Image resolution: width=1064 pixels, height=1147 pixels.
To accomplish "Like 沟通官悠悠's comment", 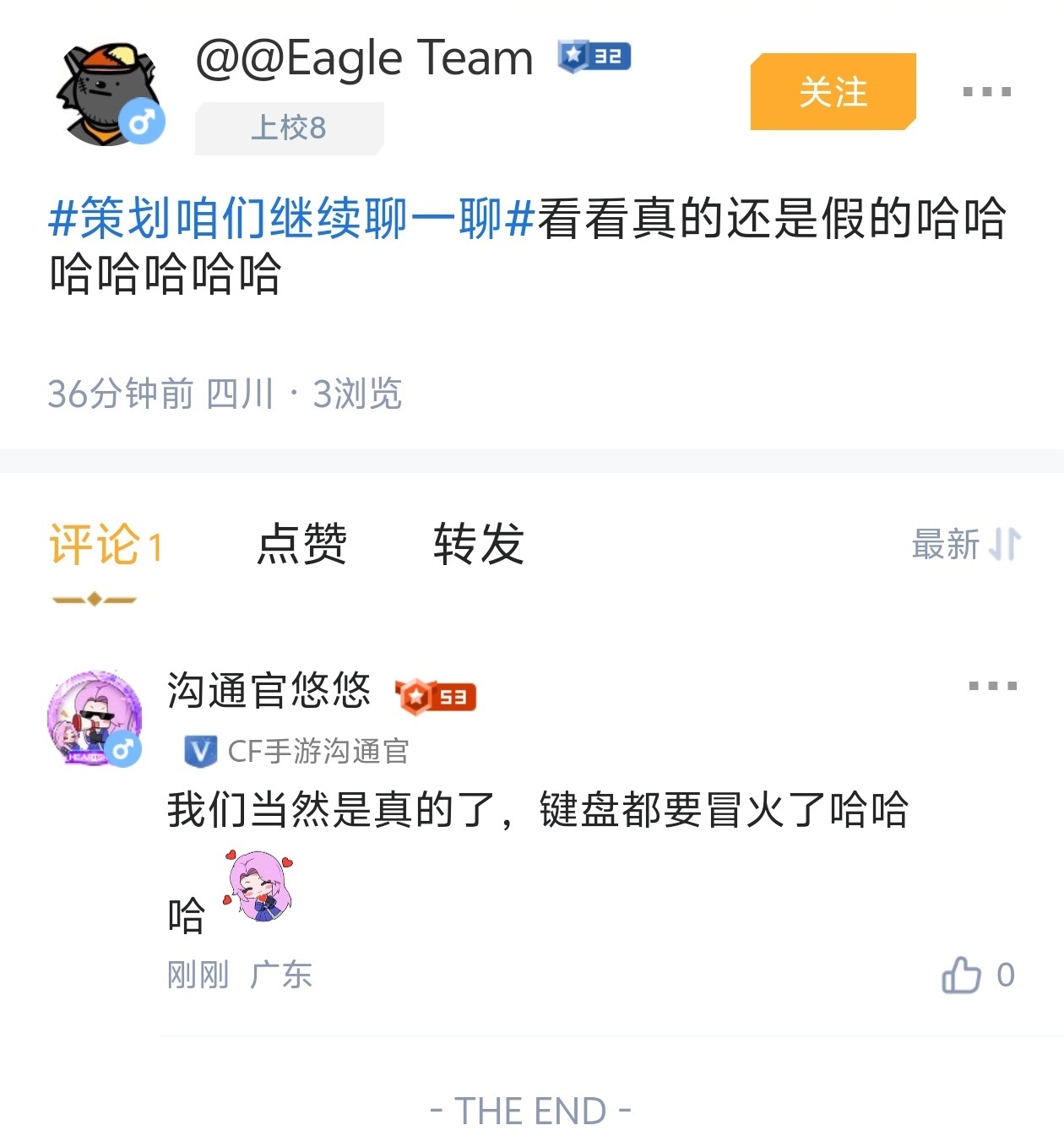I will tap(963, 975).
